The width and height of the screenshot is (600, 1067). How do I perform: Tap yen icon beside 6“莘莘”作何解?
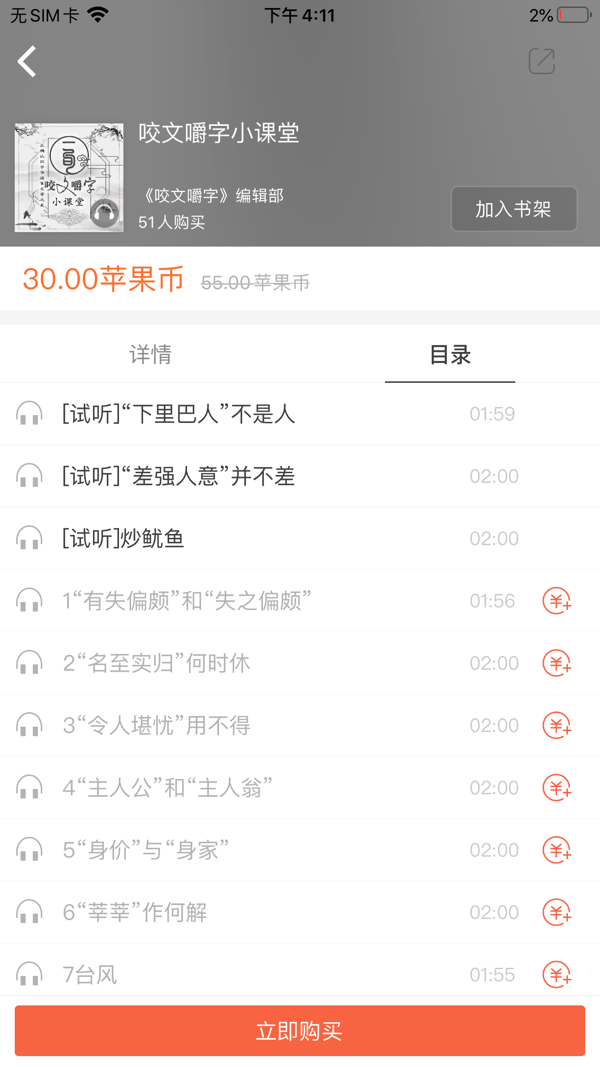click(557, 912)
